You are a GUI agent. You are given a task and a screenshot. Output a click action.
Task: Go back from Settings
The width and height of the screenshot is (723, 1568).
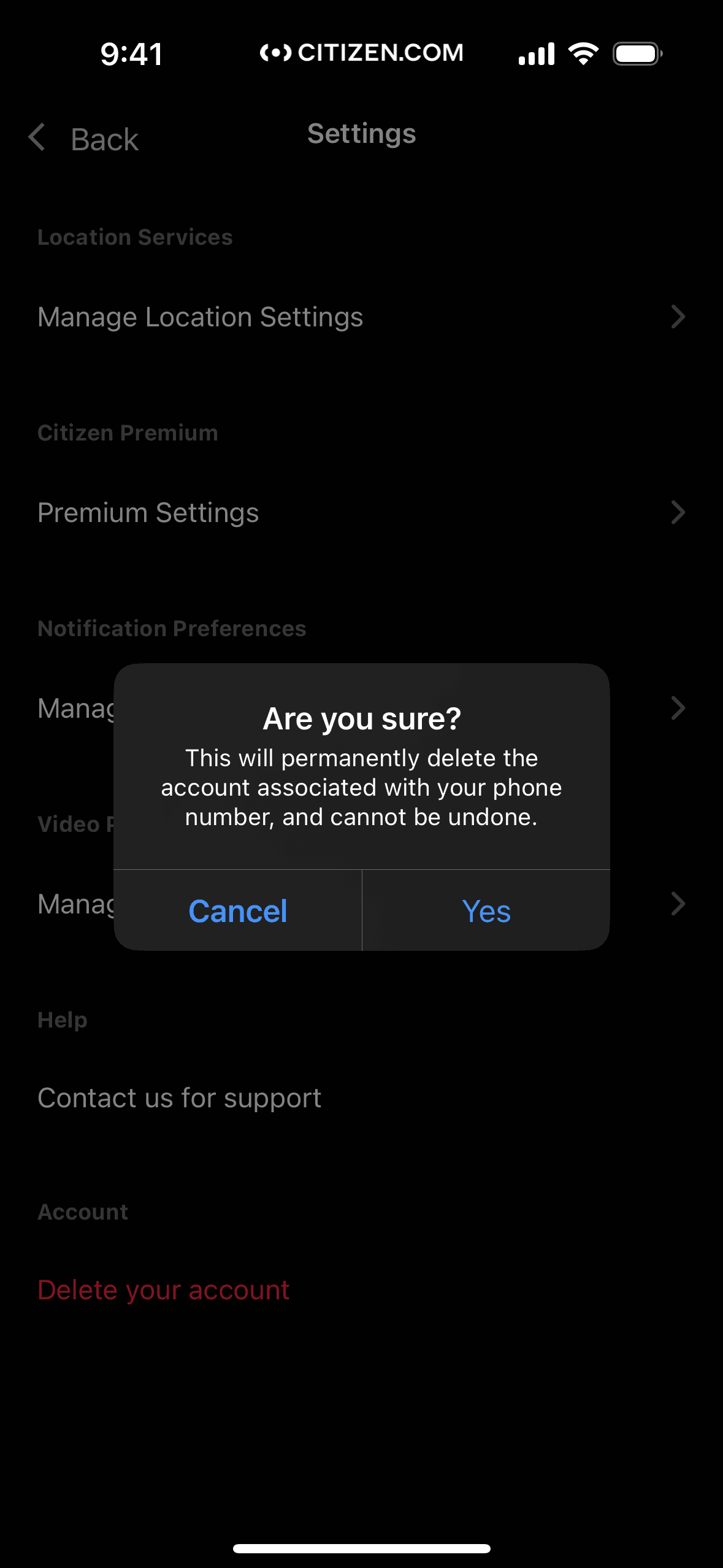[x=85, y=139]
